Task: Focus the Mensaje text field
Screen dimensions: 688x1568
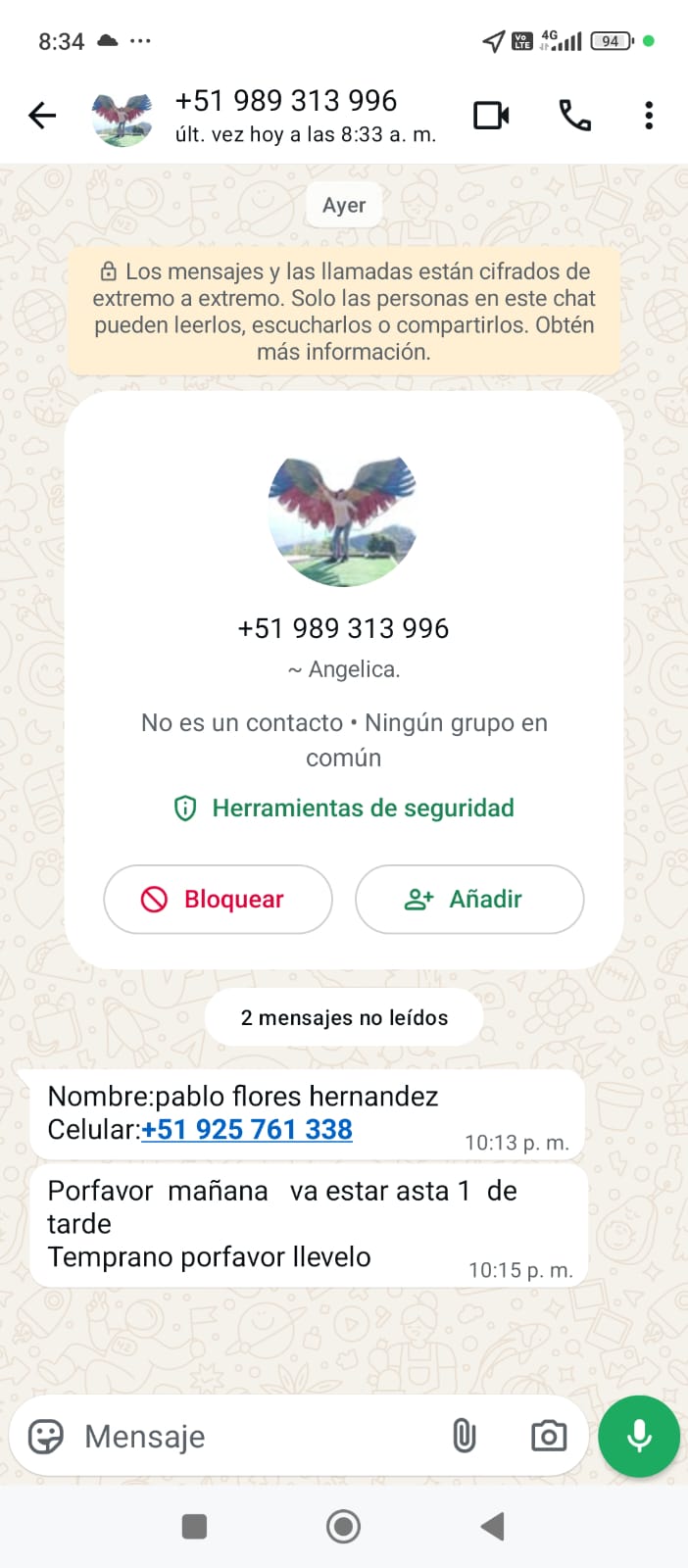Action: pos(255,1437)
